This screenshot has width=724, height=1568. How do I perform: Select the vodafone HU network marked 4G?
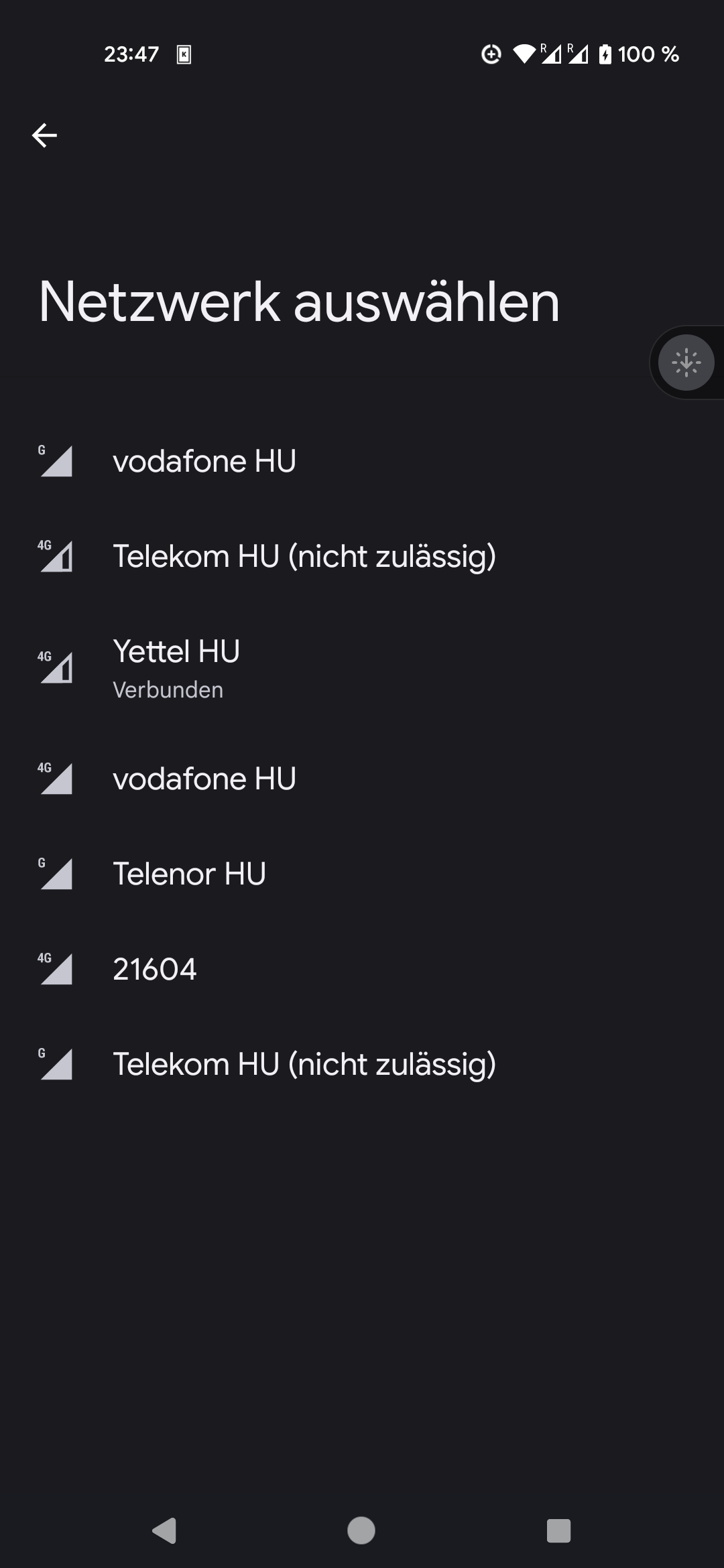(x=204, y=779)
